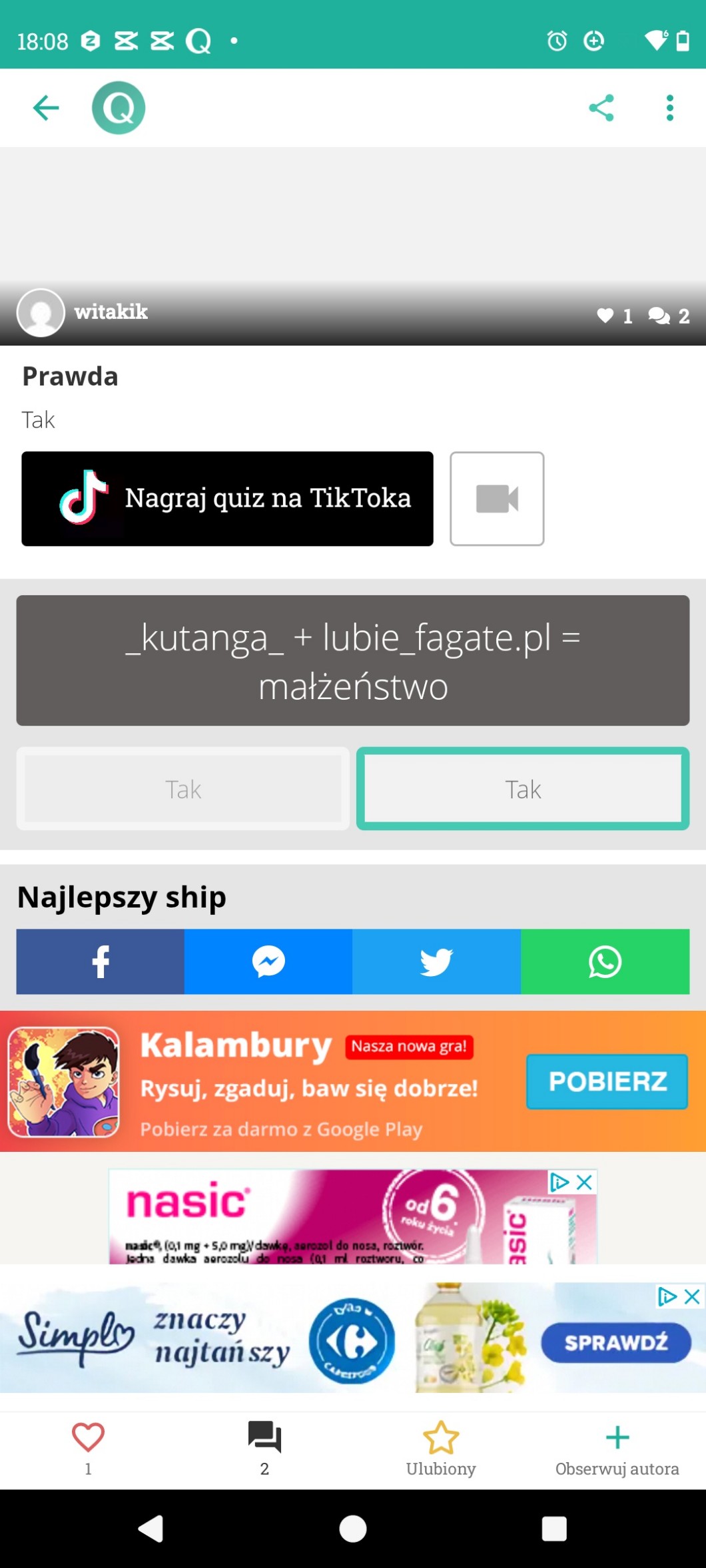Tap Nagraj quiz na TikToka button
The width and height of the screenshot is (706, 1568).
[227, 499]
